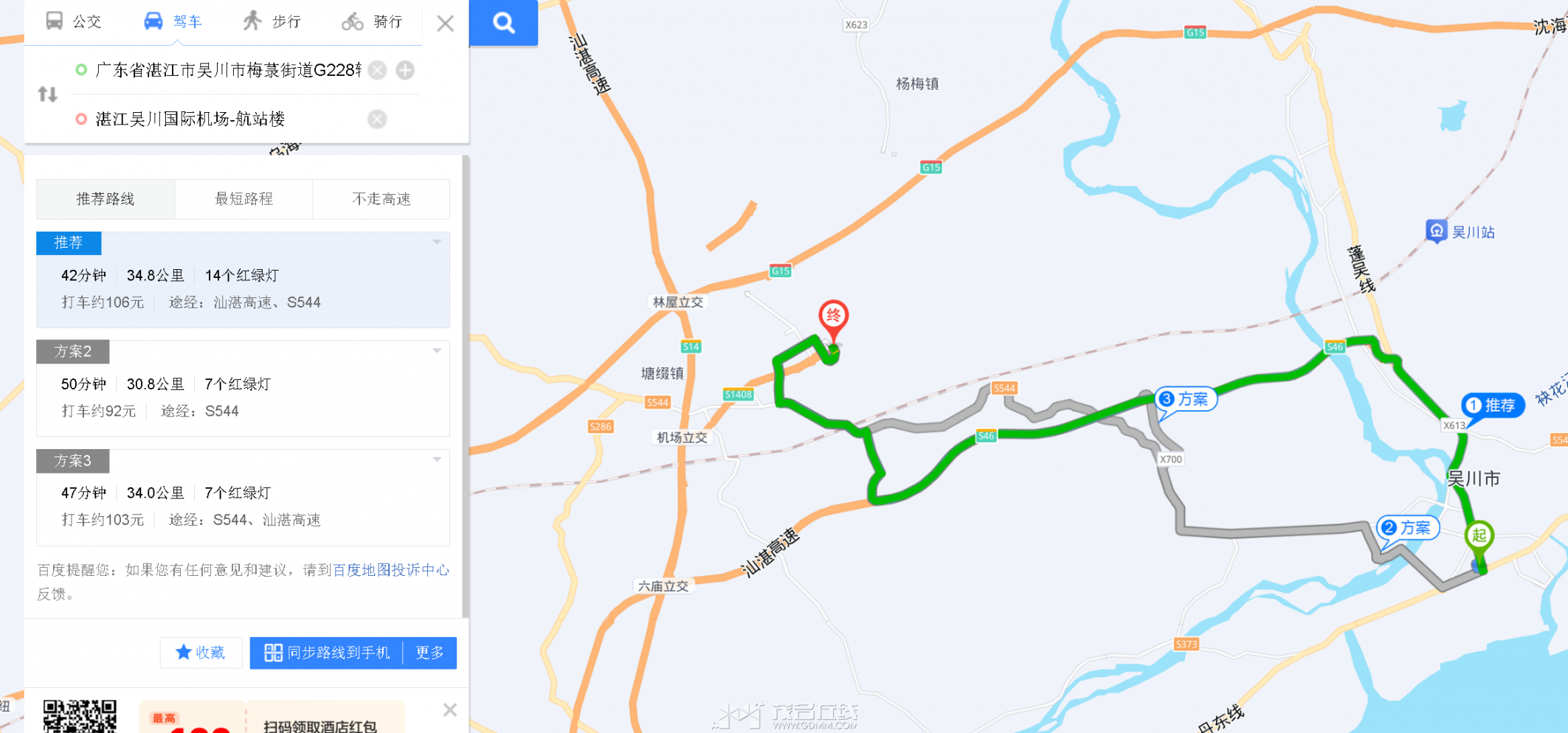1568x733 pixels.
Task: Clear the destination field
Action: (x=377, y=119)
